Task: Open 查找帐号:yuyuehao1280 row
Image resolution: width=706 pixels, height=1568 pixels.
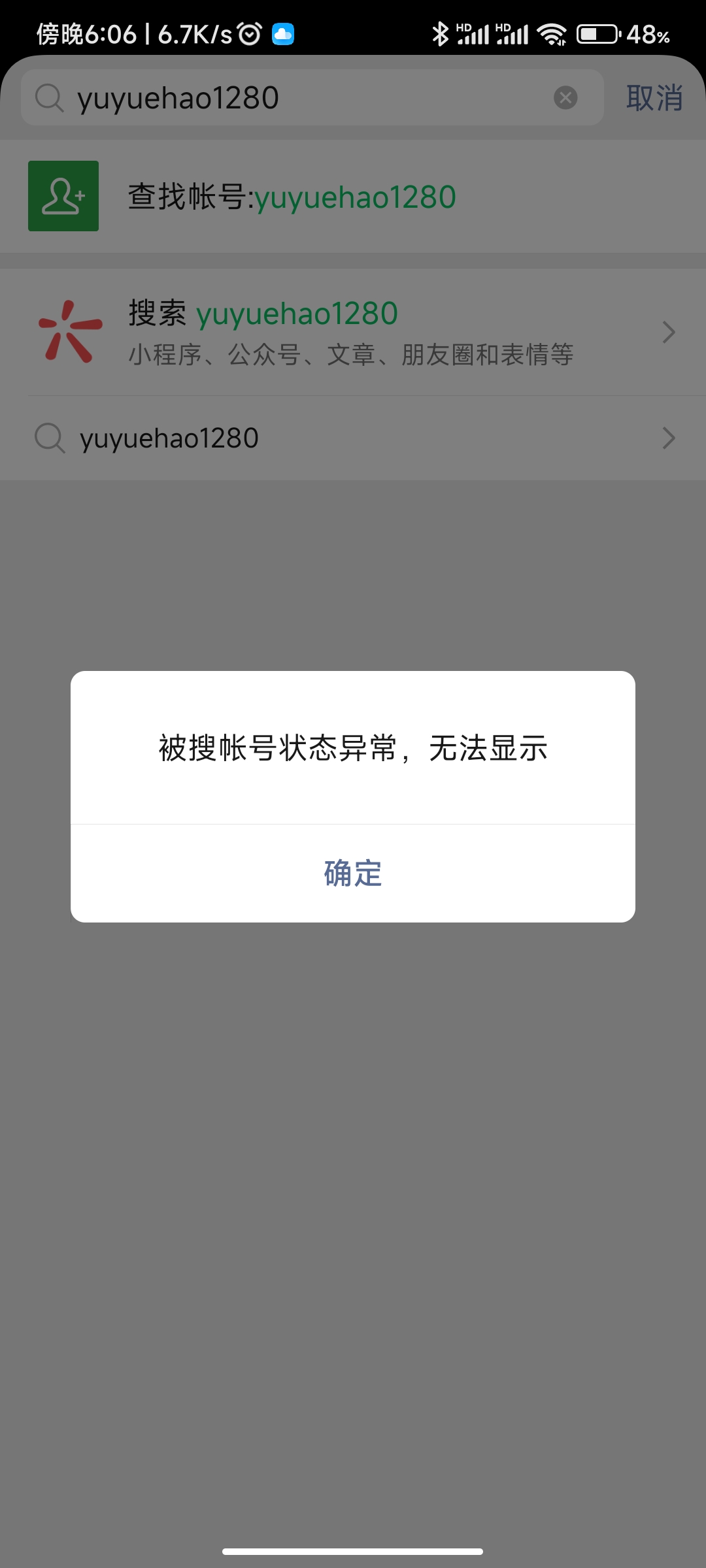Action: pyautogui.click(x=353, y=197)
